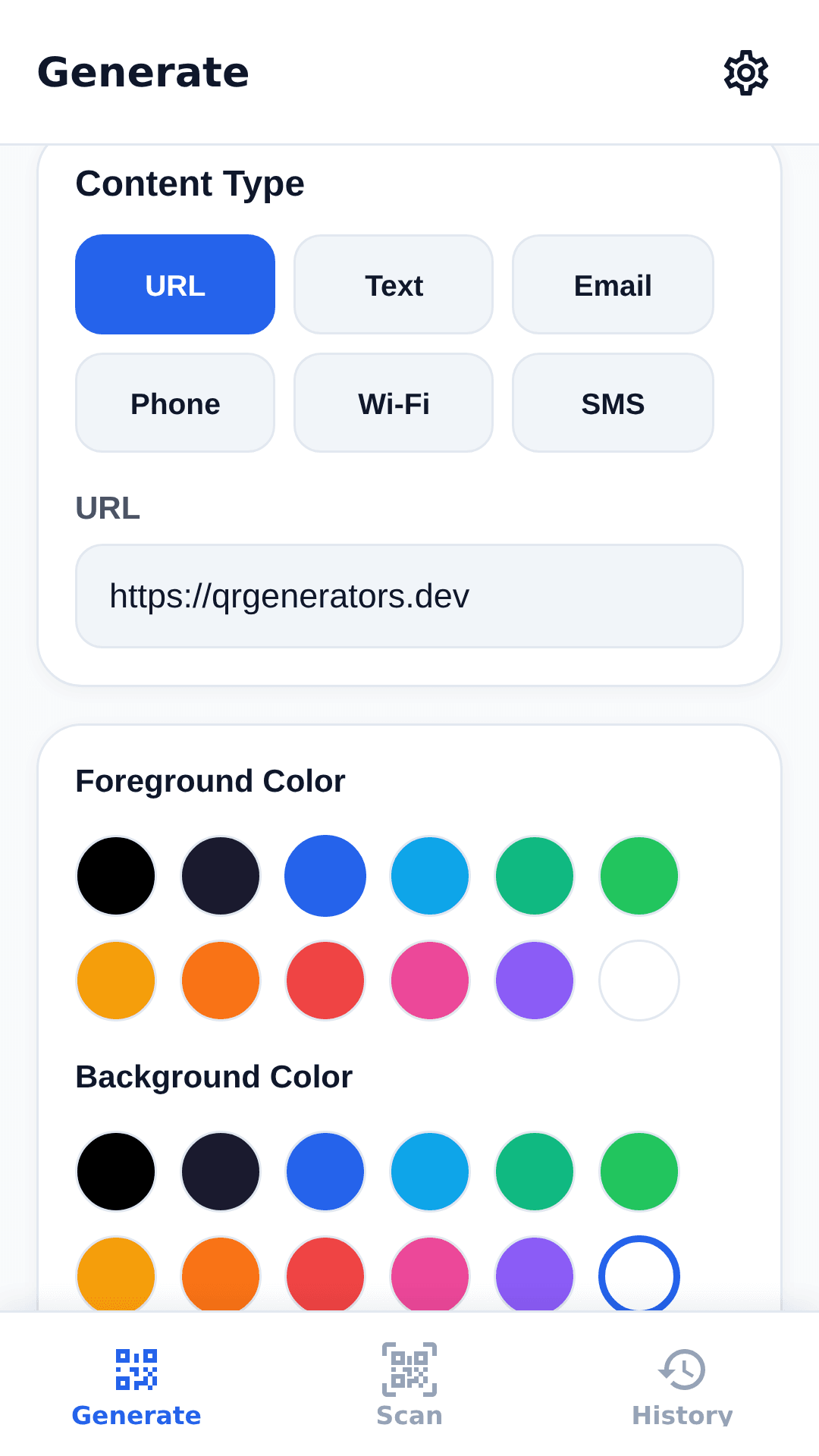Screen dimensions: 819x1456
Task: Set foreground color to black
Action: (116, 876)
